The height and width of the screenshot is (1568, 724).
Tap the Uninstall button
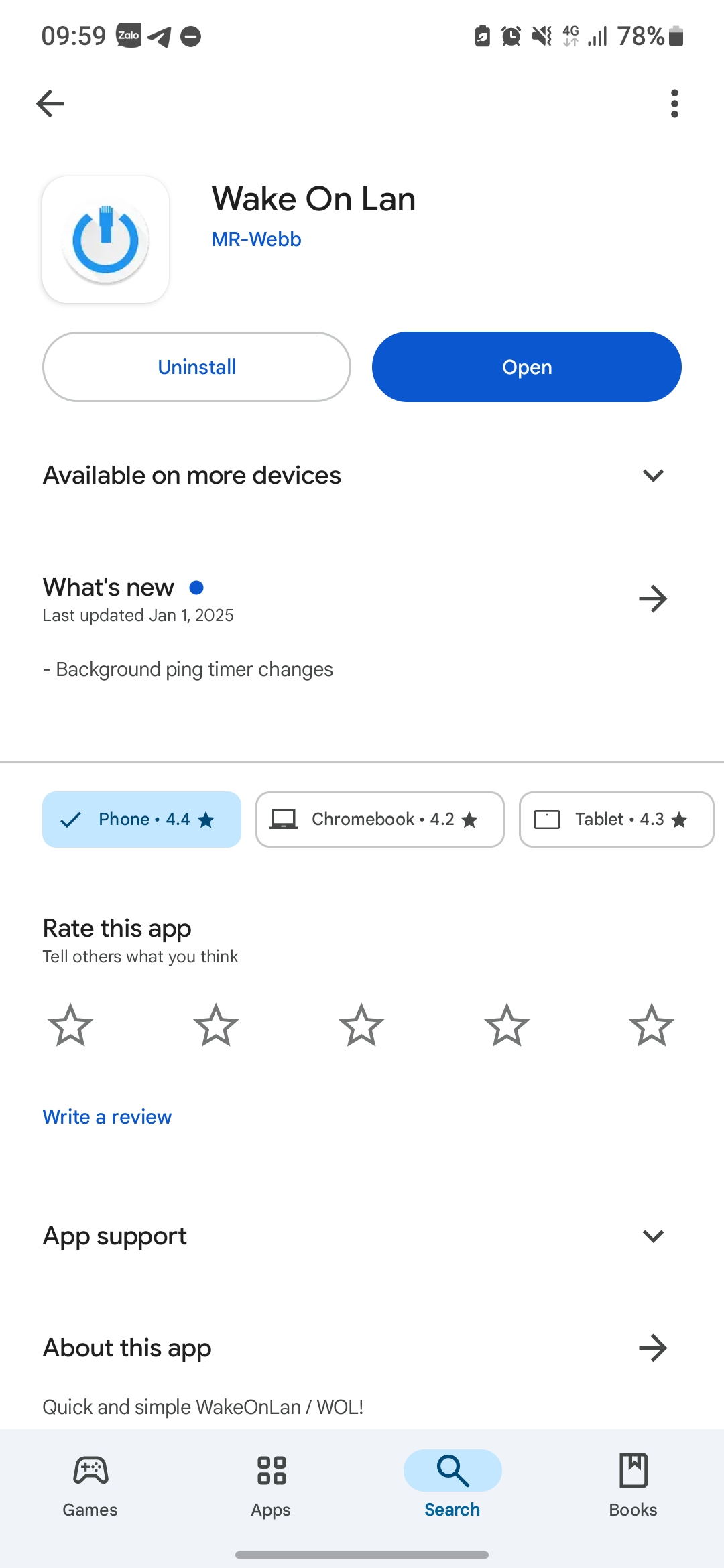coord(196,367)
